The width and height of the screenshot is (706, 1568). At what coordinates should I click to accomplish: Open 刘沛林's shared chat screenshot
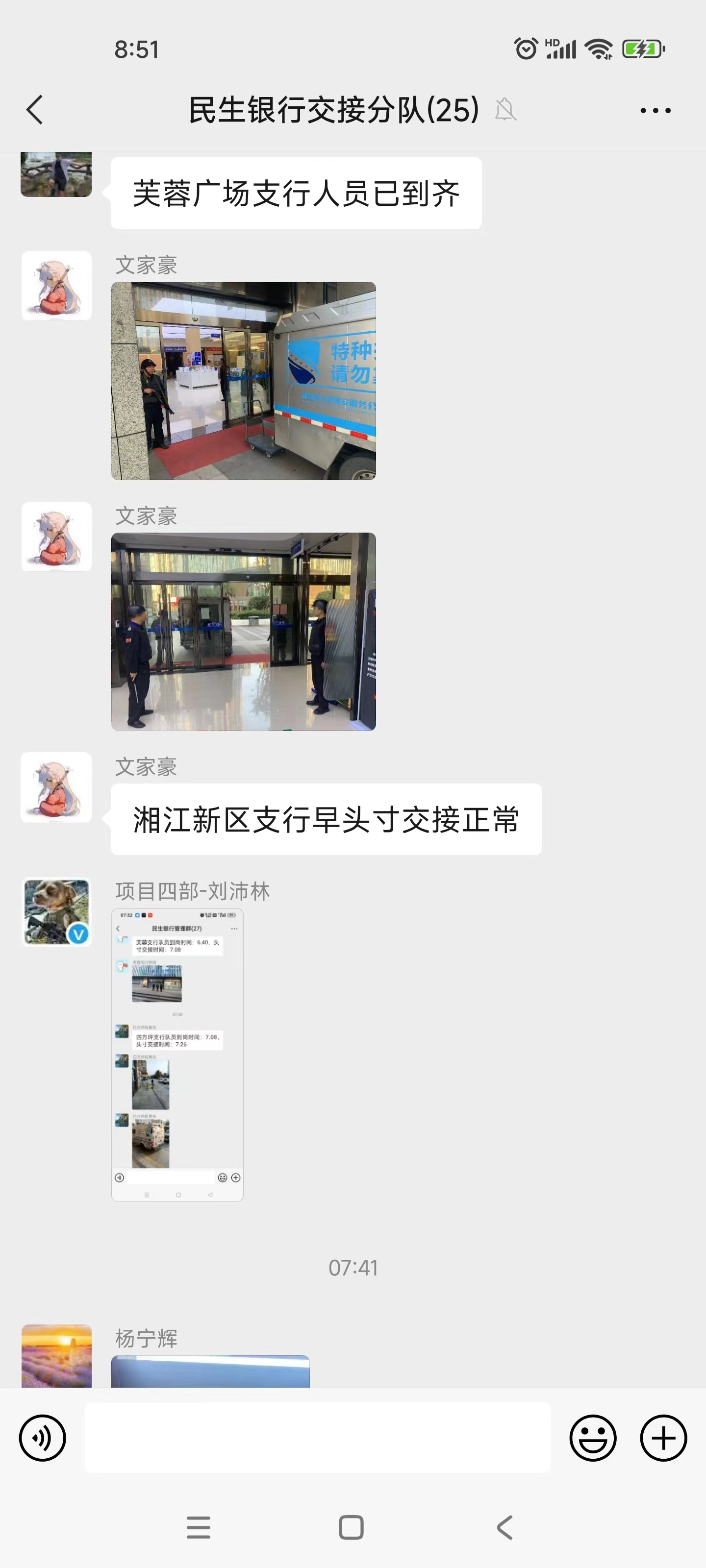tap(177, 1054)
